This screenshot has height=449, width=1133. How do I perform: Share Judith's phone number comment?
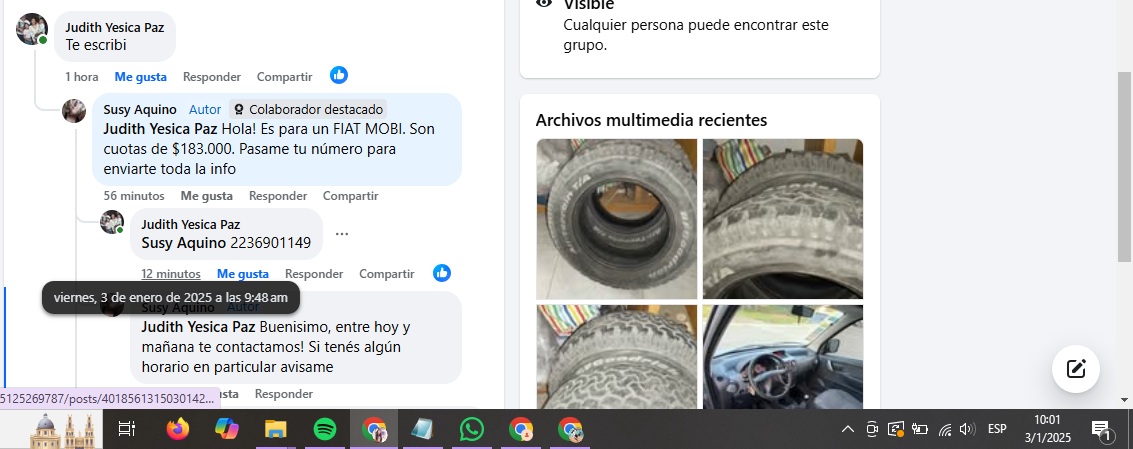click(387, 274)
